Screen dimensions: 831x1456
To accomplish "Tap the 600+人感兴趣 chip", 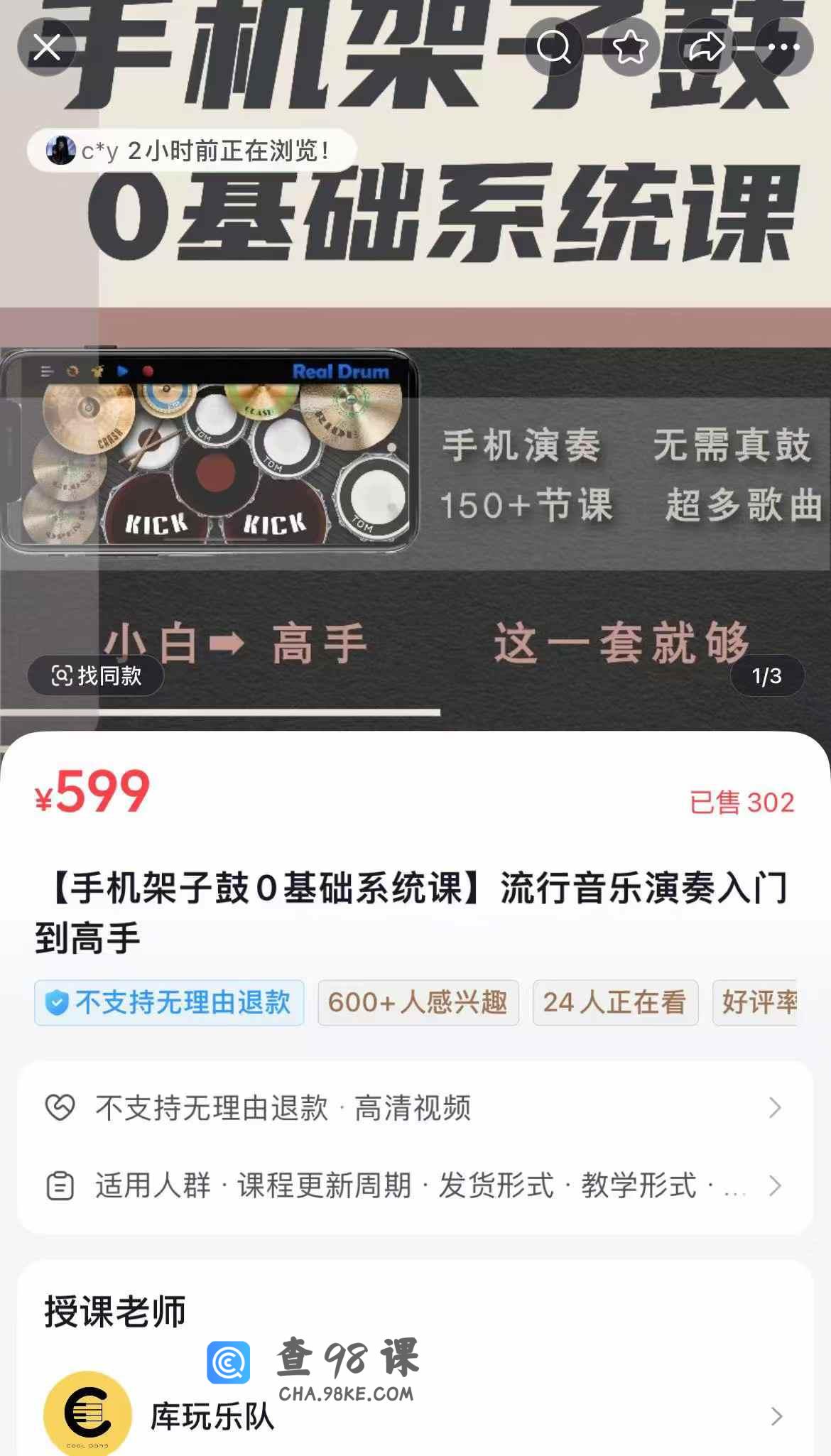I will (418, 1002).
